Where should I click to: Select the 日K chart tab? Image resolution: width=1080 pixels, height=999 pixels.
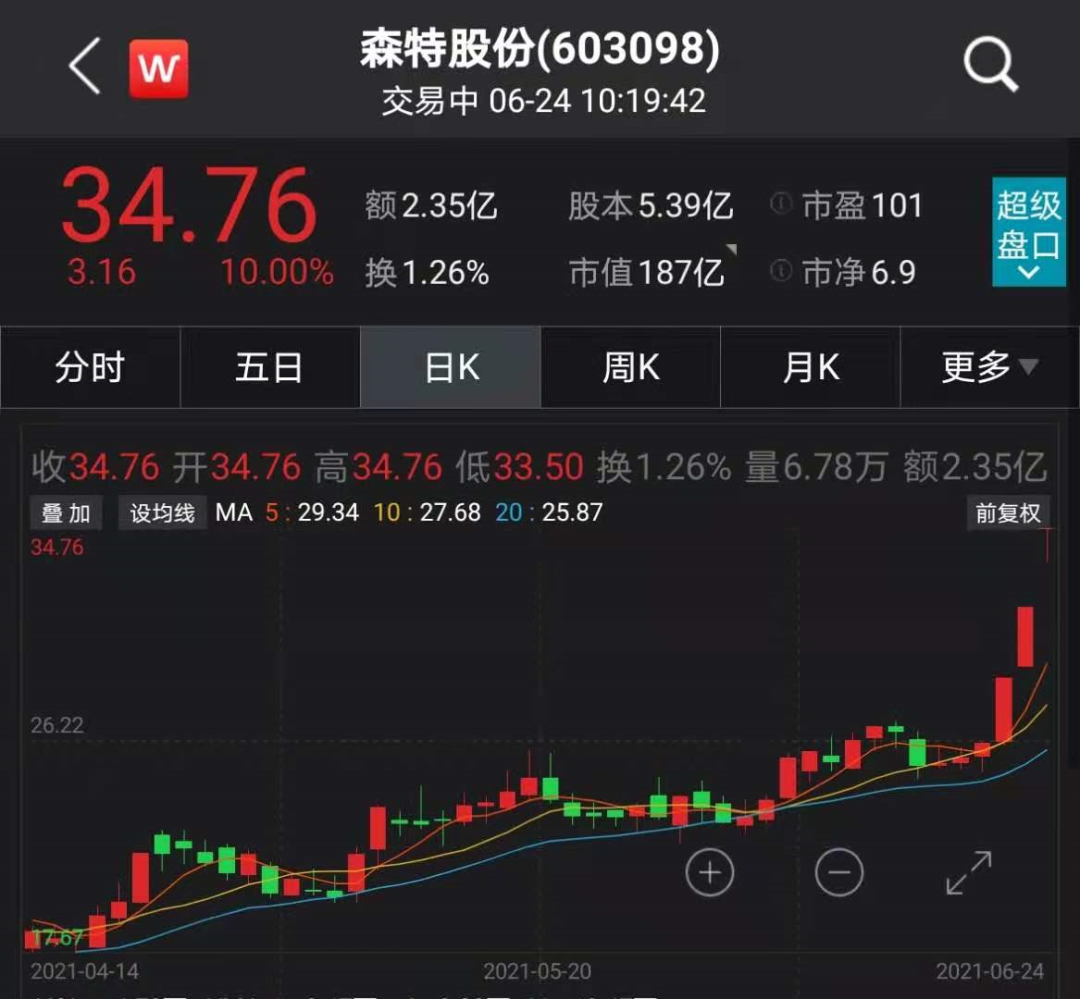[x=450, y=368]
